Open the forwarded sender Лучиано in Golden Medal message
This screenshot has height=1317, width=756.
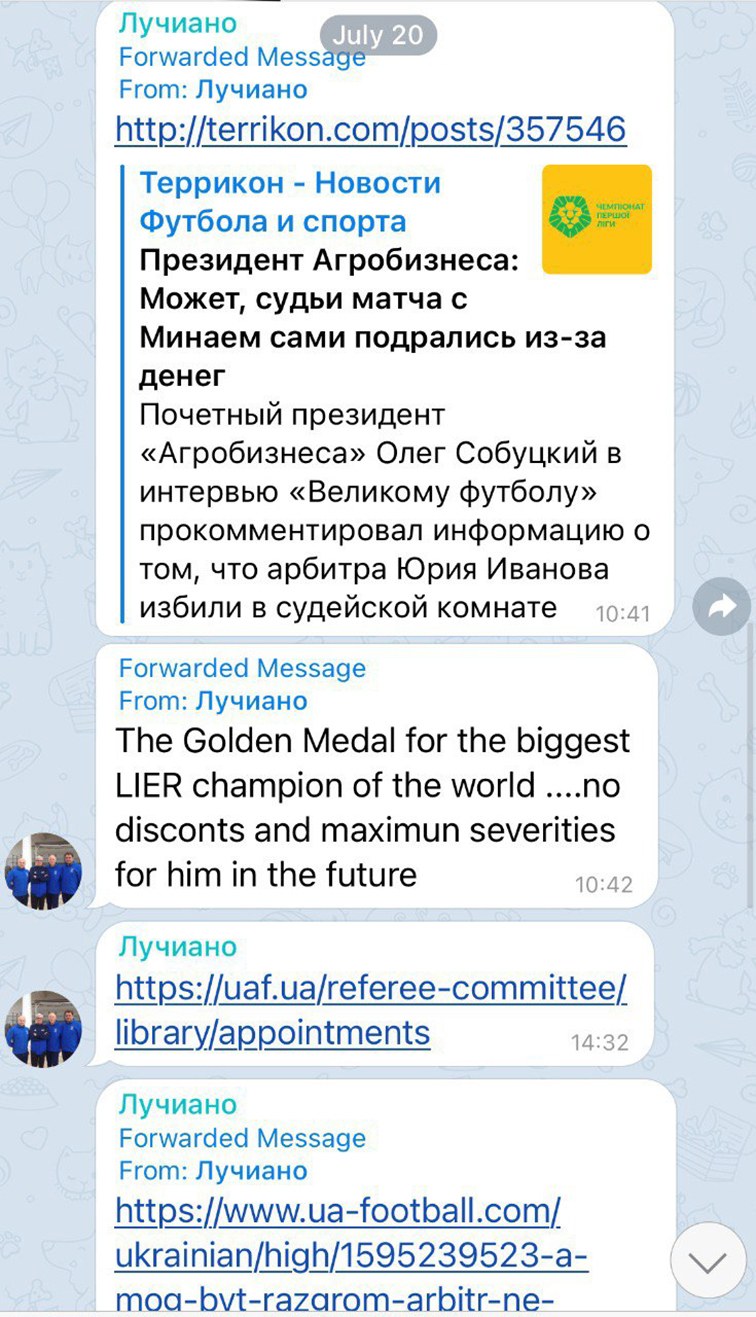pos(251,701)
